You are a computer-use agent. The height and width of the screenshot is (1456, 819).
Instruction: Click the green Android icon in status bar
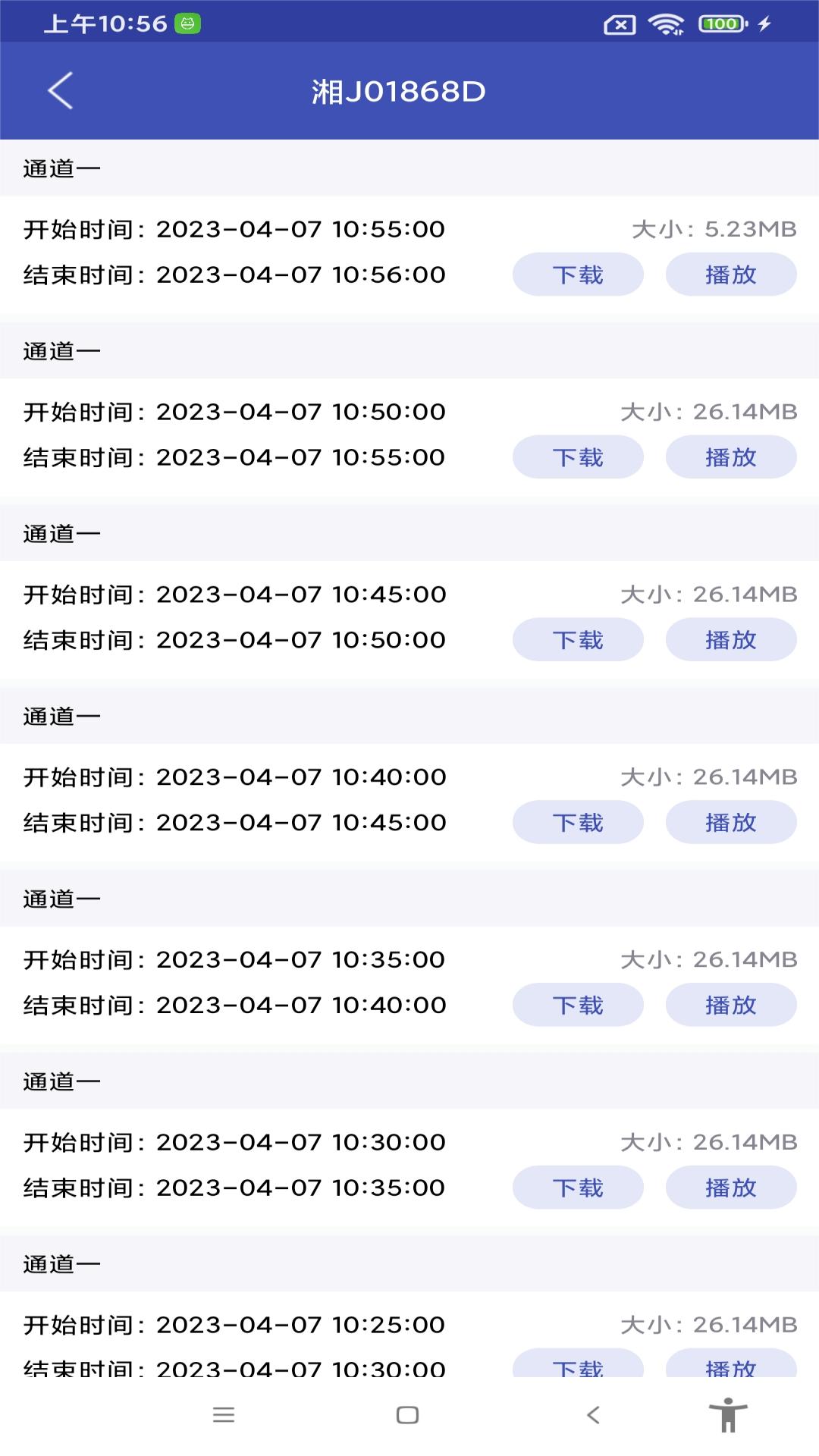tap(187, 23)
